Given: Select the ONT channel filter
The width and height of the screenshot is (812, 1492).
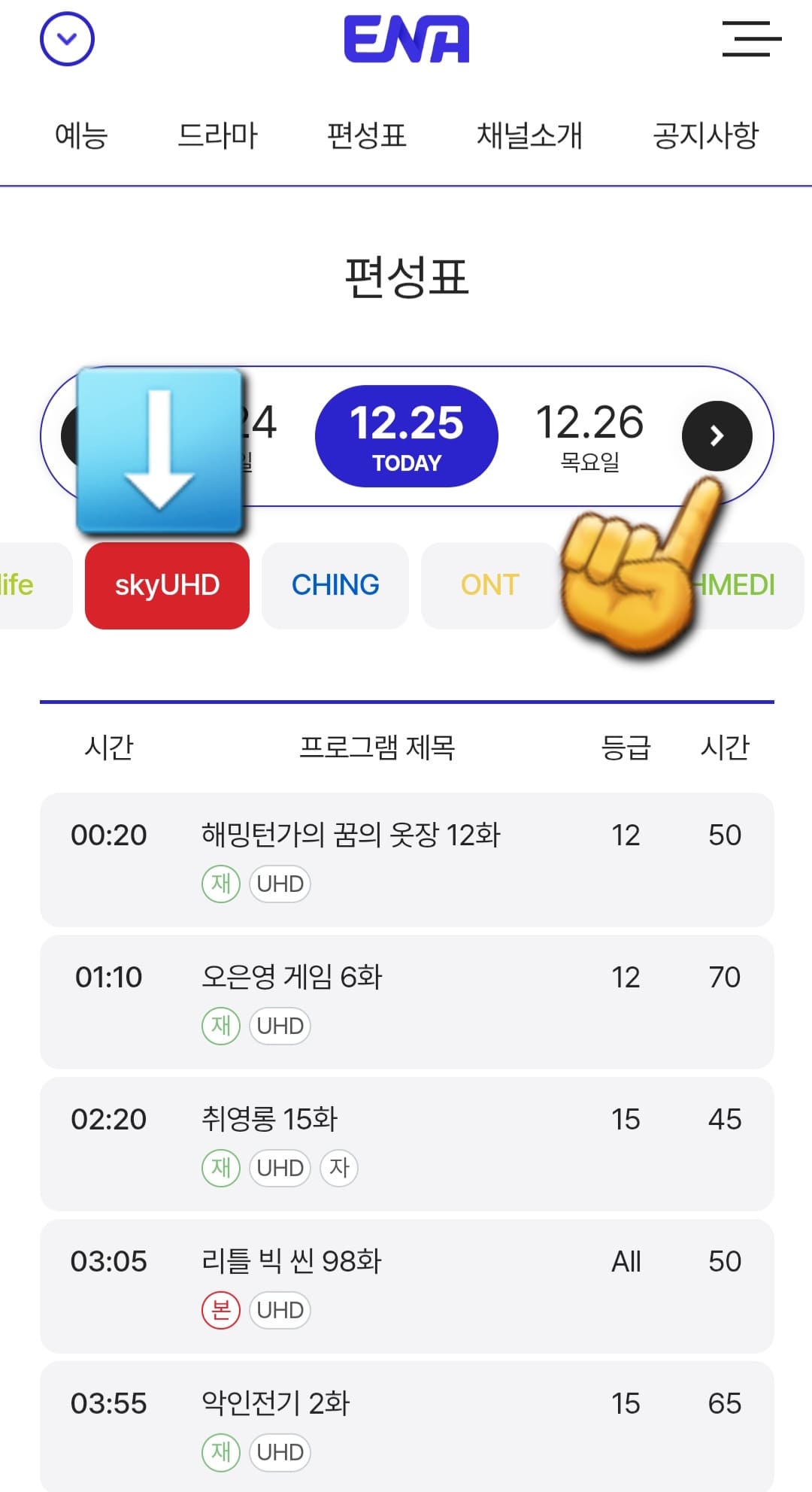Looking at the screenshot, I should (x=489, y=585).
